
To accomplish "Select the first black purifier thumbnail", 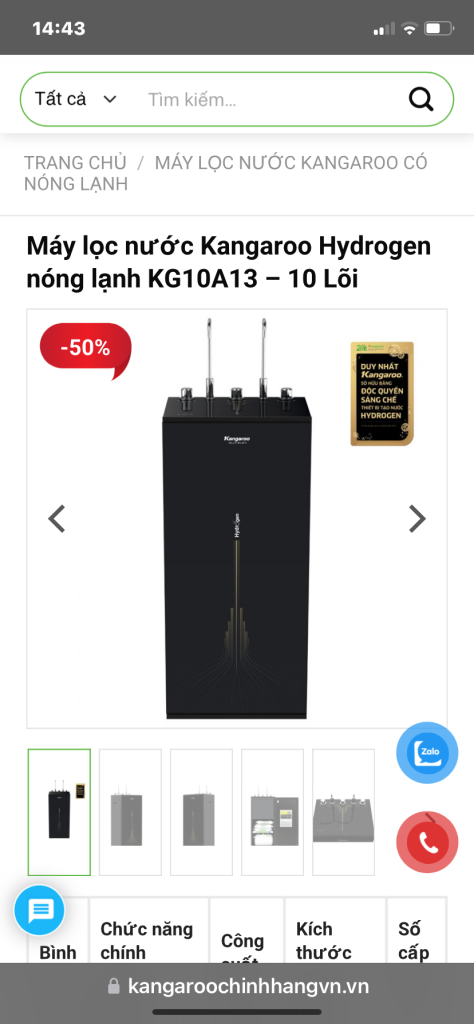I will pos(59,812).
